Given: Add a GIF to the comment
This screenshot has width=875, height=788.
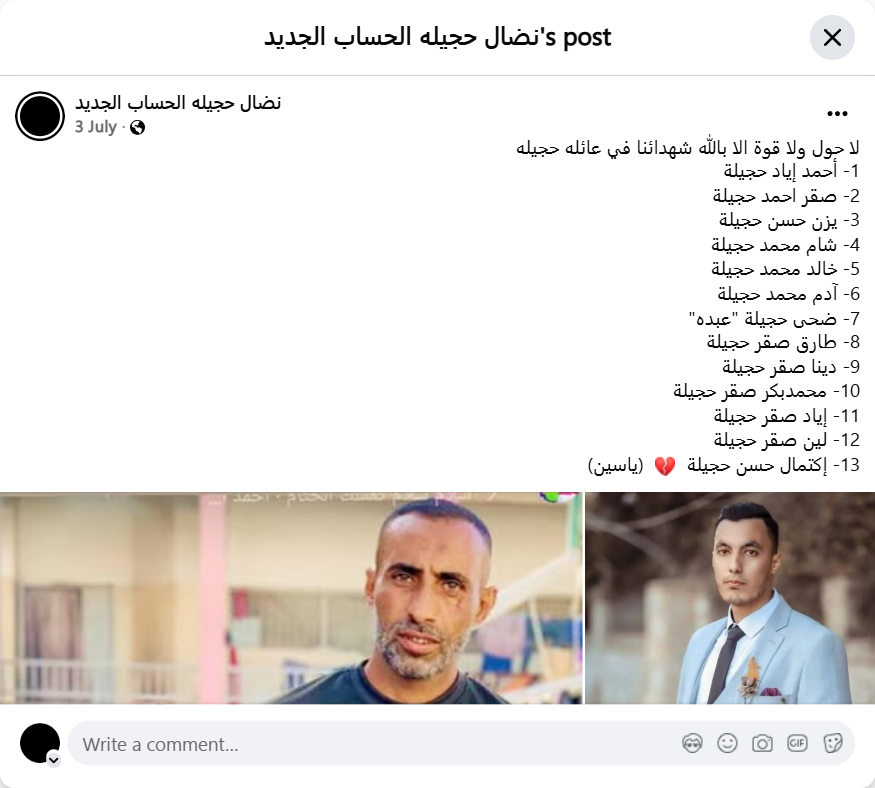Looking at the screenshot, I should (x=797, y=743).
